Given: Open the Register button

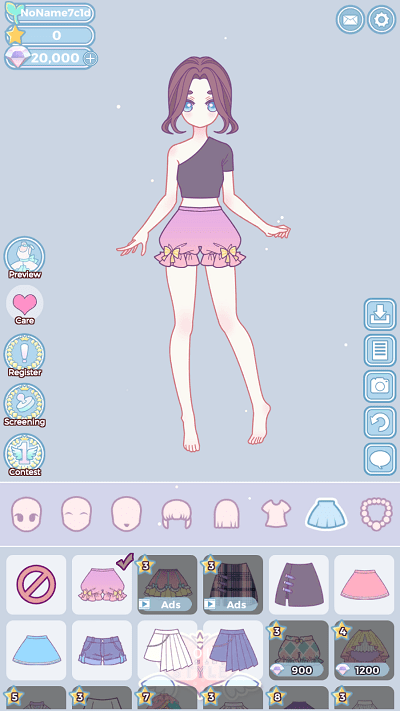Looking at the screenshot, I should 24,356.
